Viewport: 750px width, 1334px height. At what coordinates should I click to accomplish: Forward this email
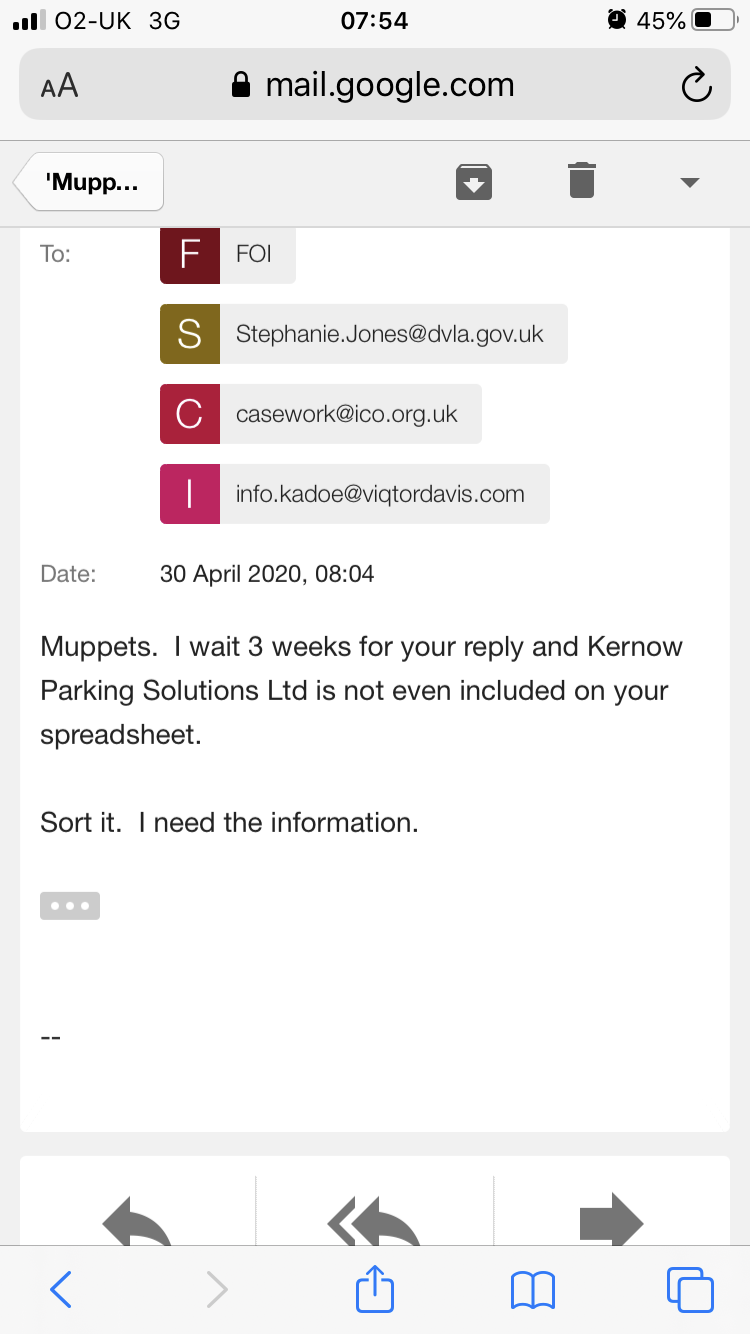point(612,1218)
